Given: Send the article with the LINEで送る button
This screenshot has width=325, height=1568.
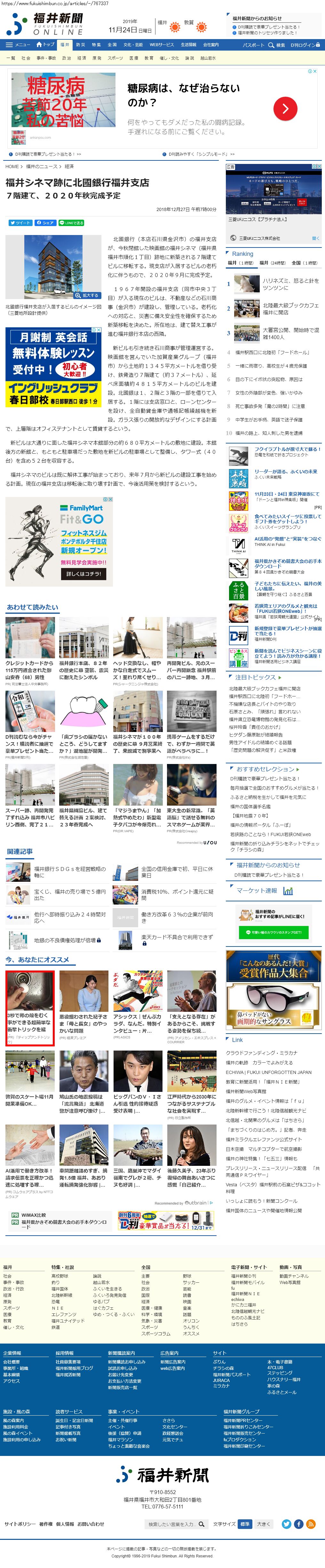Looking at the screenshot, I should tap(71, 223).
